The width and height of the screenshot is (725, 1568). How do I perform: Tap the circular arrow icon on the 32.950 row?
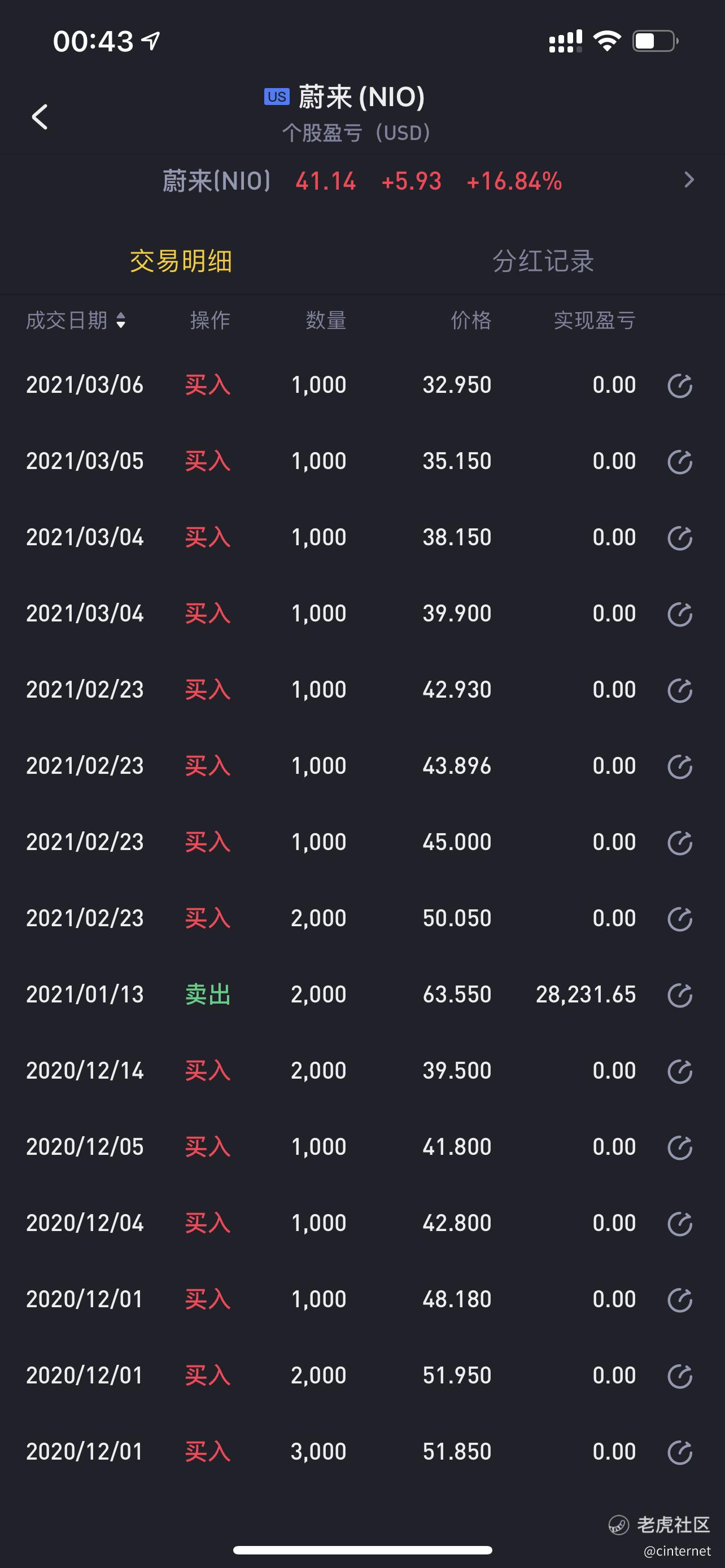pyautogui.click(x=679, y=386)
